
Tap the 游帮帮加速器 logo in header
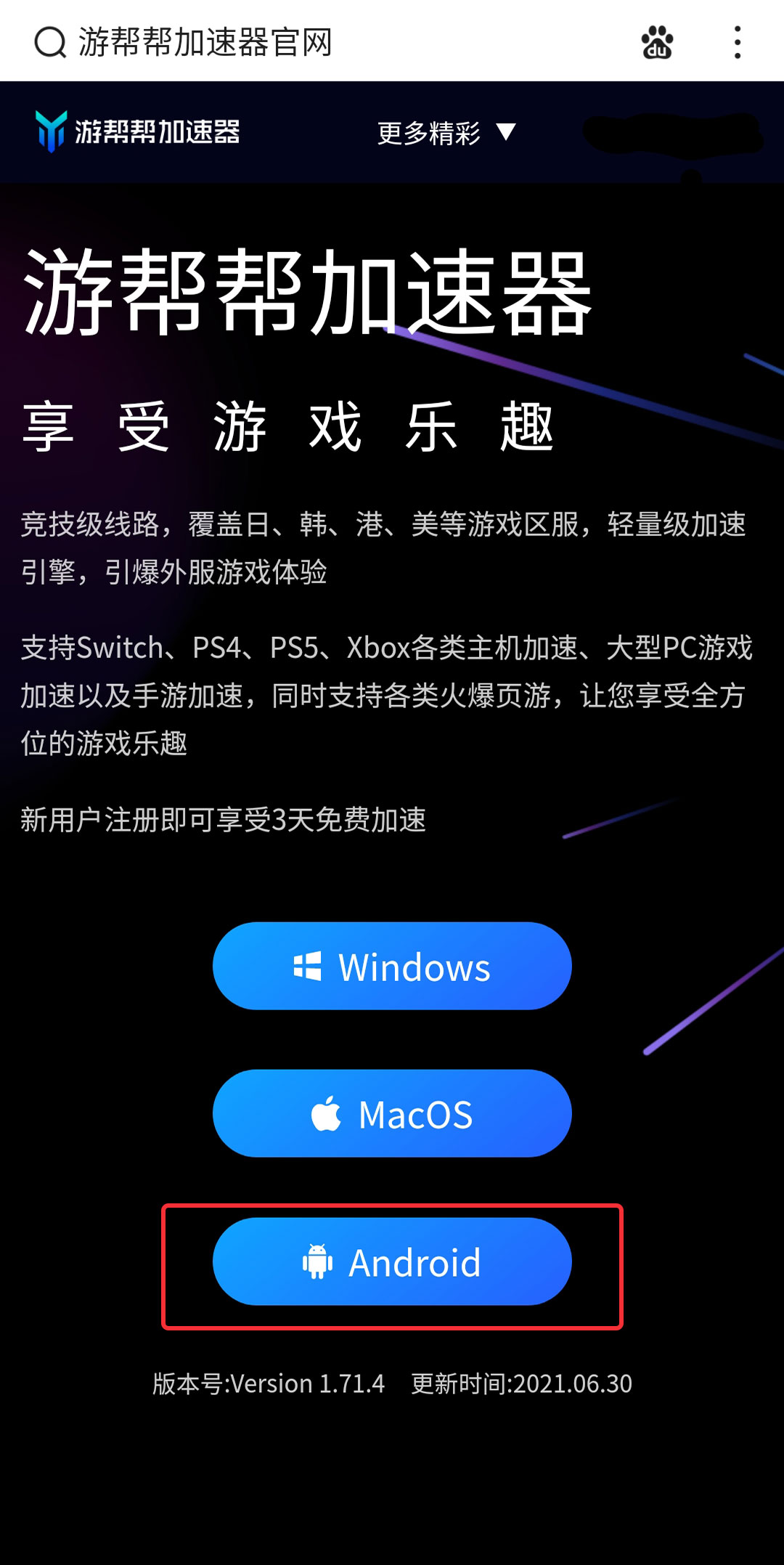click(x=138, y=131)
